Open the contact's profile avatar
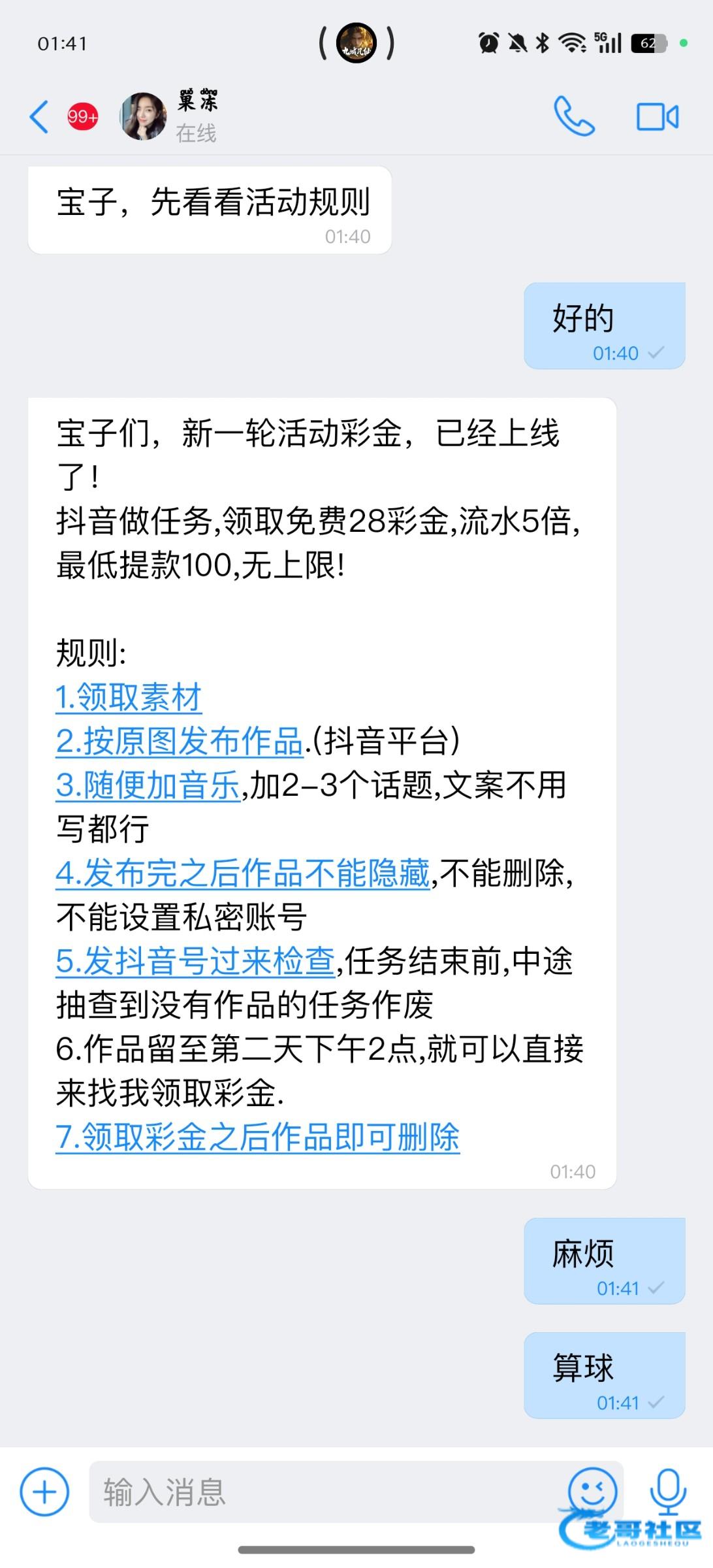 coord(143,117)
